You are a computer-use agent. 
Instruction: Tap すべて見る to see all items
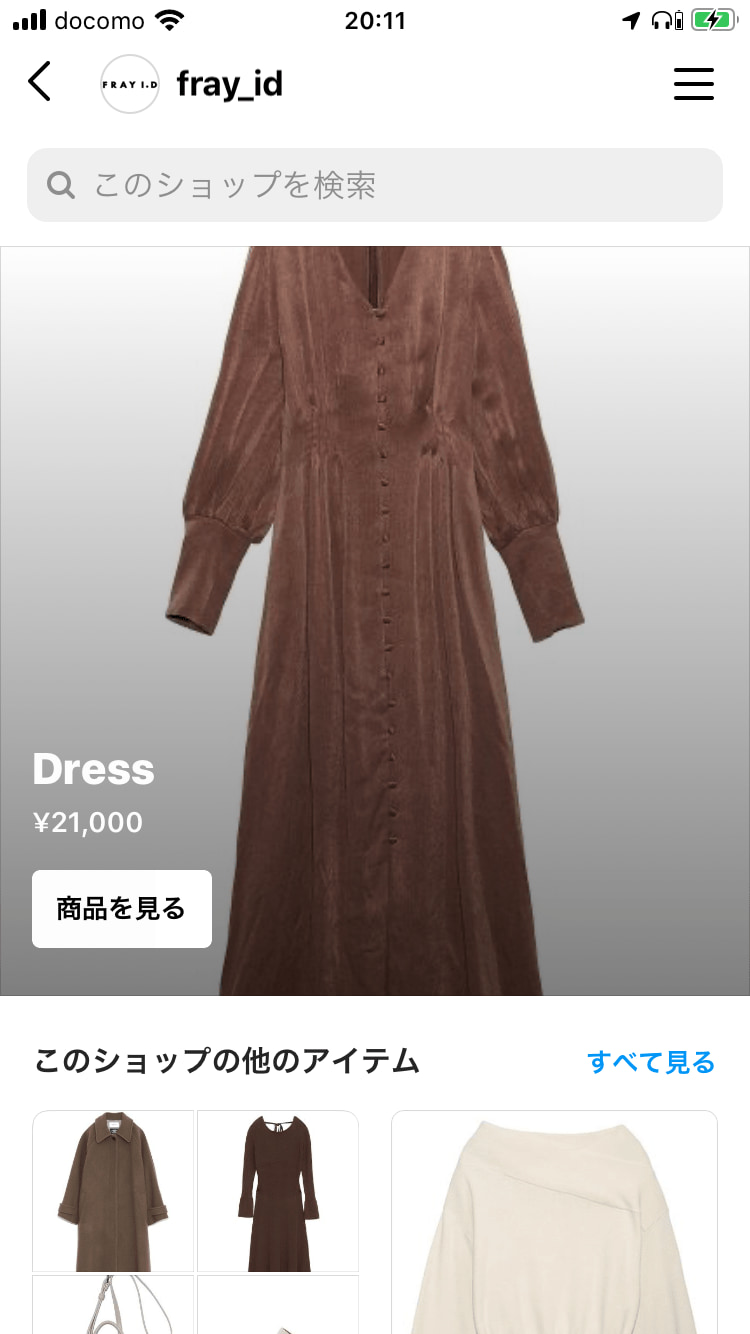[651, 1061]
